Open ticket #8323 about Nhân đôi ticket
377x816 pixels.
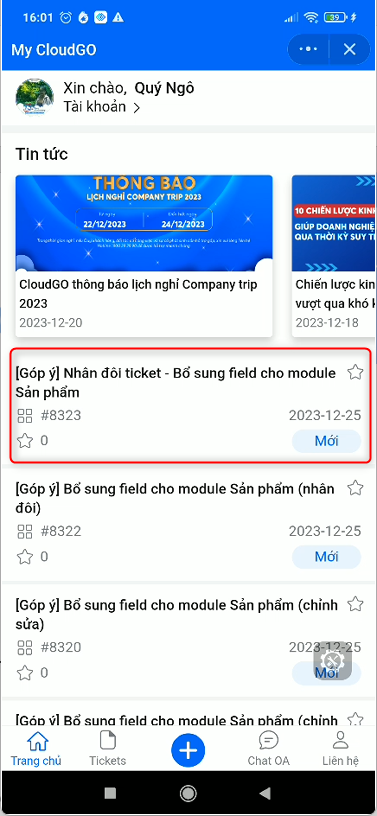pos(190,406)
